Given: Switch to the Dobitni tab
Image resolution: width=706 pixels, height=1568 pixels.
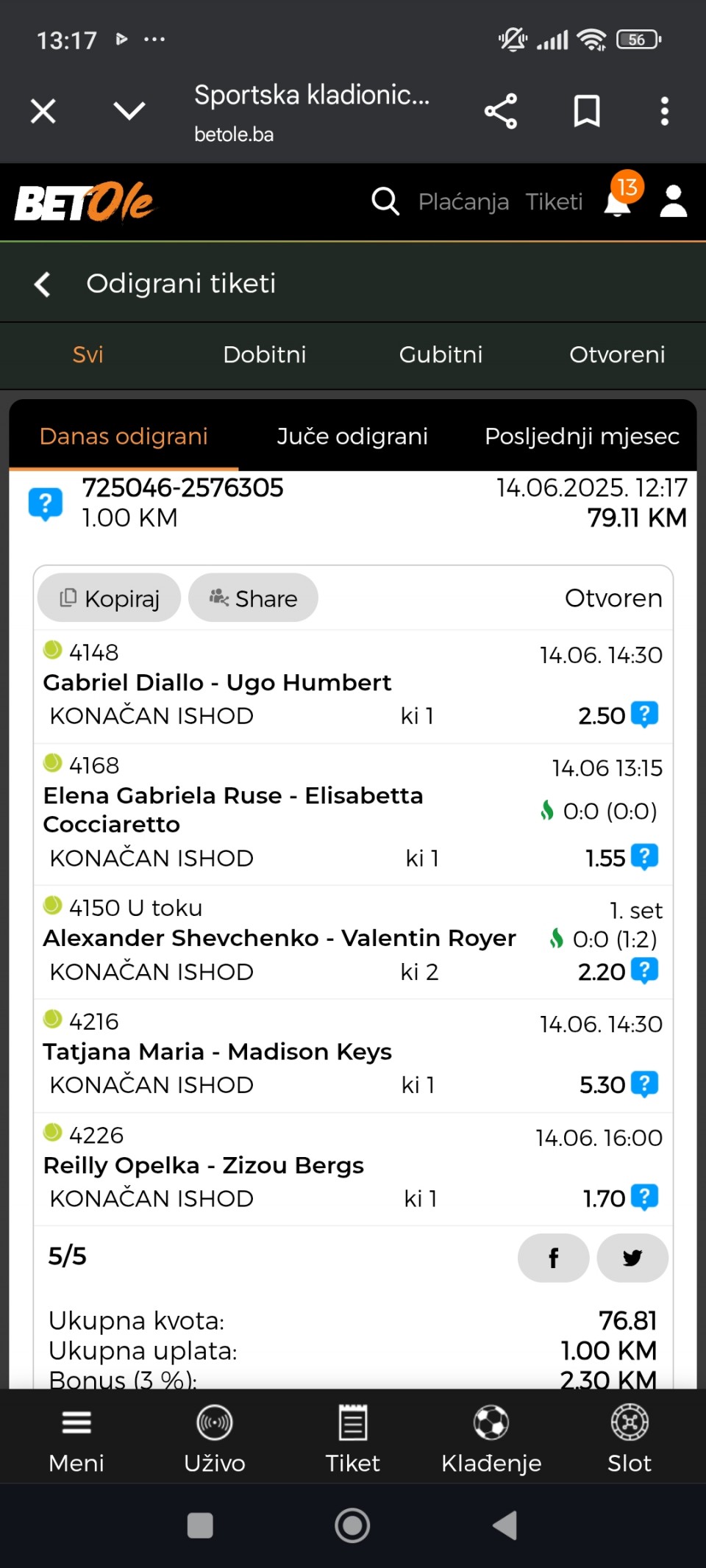Looking at the screenshot, I should pos(265,355).
